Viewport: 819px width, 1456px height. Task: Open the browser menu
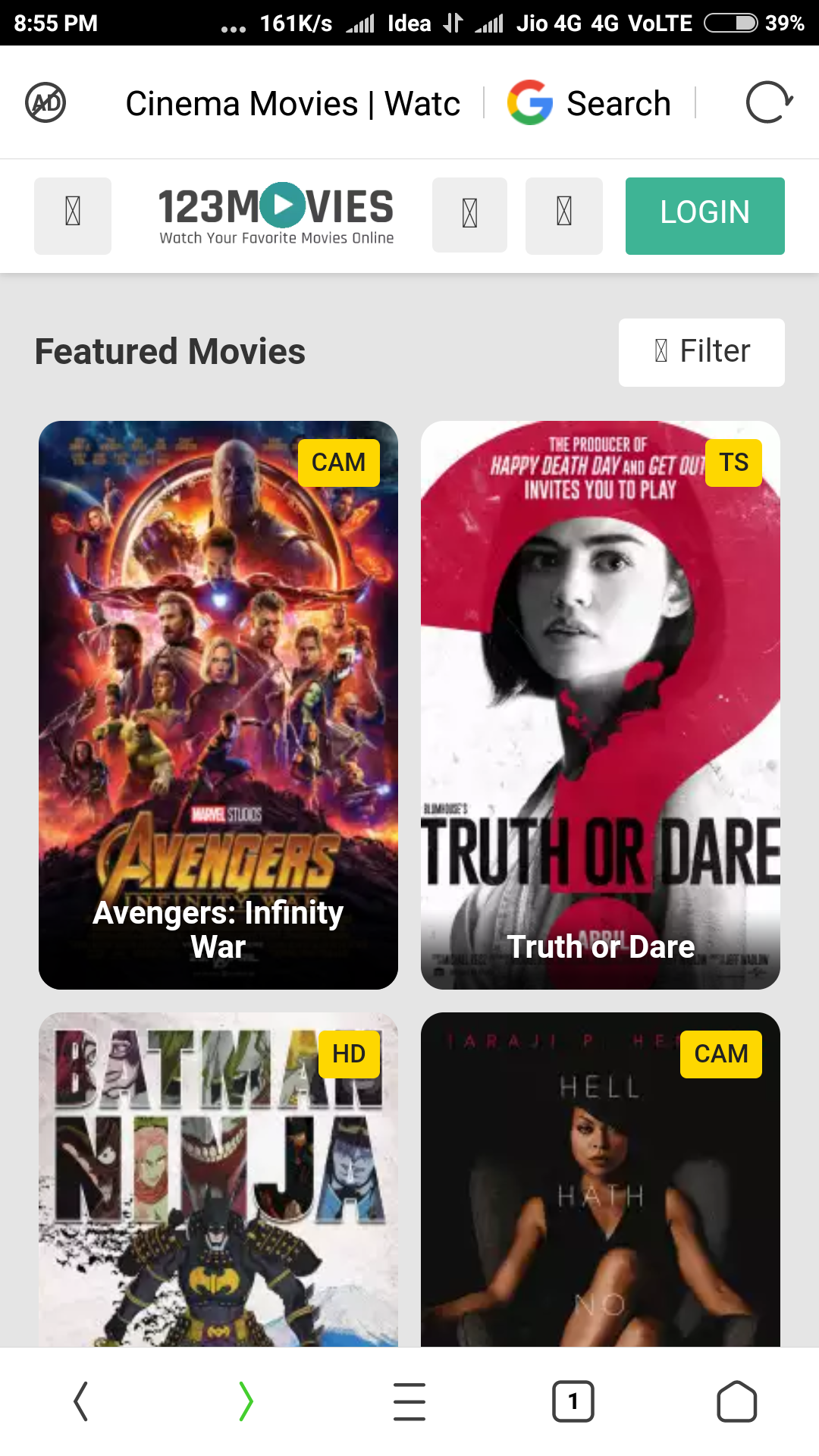[409, 1401]
